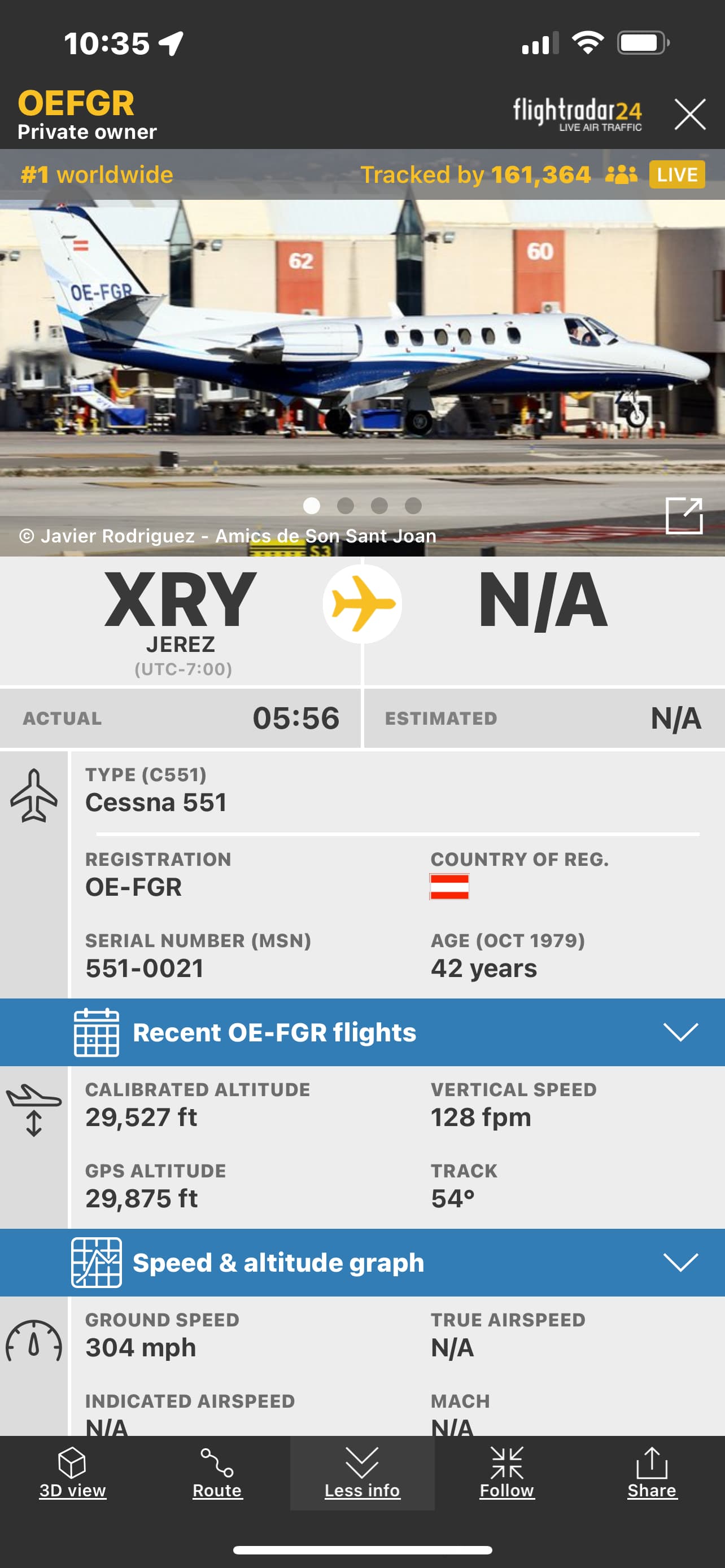
Task: Open the aircraft photo in full view
Action: tap(684, 515)
